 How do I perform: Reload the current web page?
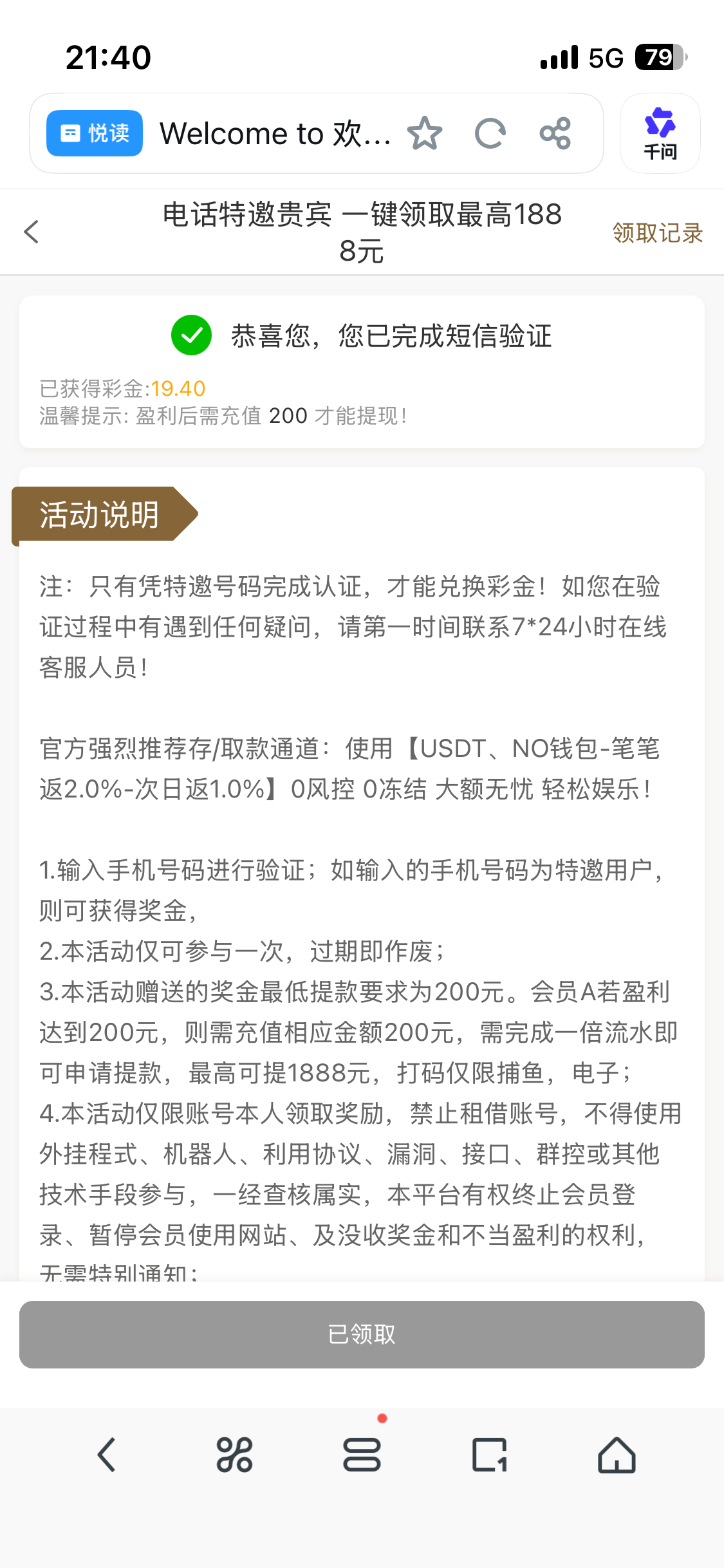[490, 134]
